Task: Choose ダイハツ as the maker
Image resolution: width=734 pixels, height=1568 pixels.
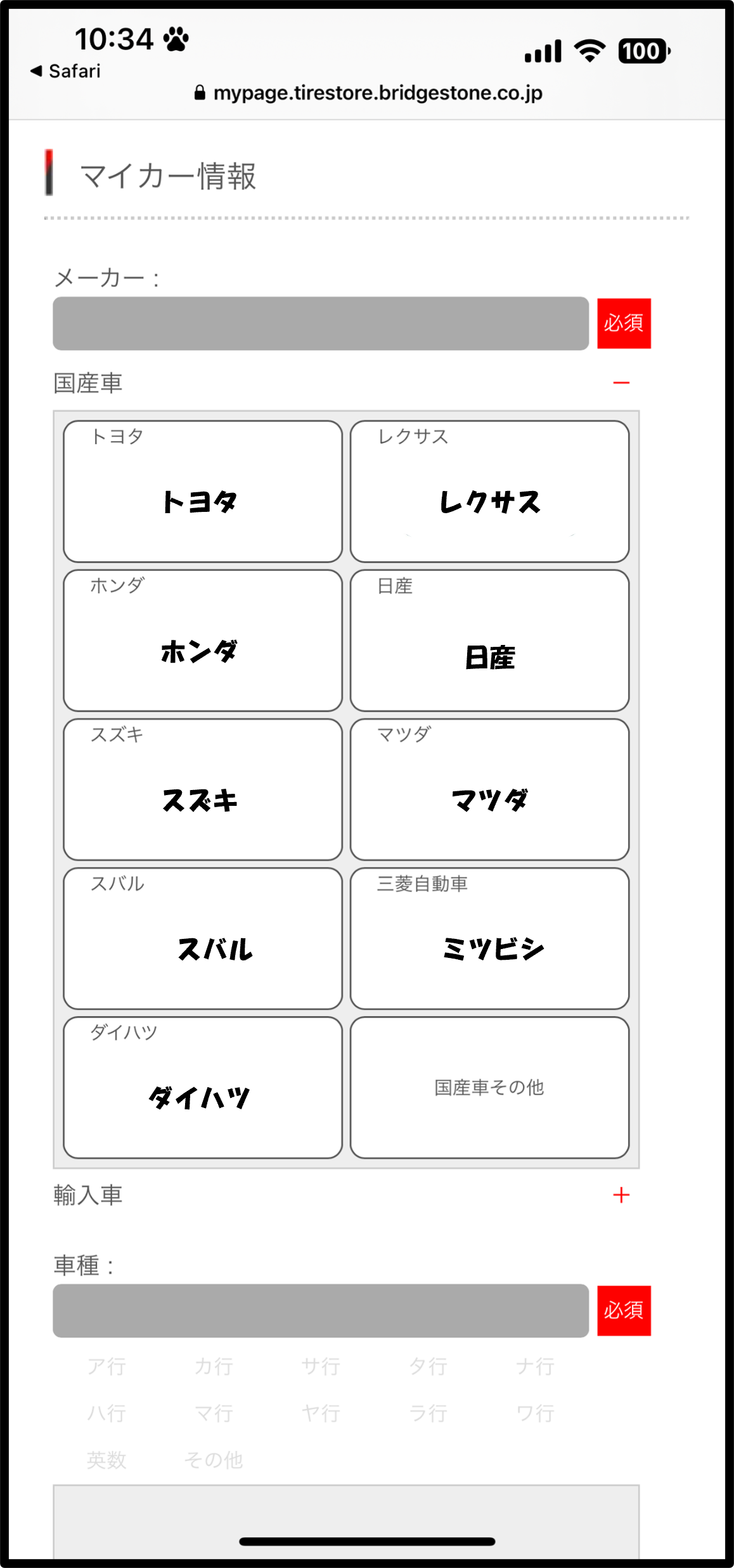Action: (203, 1087)
